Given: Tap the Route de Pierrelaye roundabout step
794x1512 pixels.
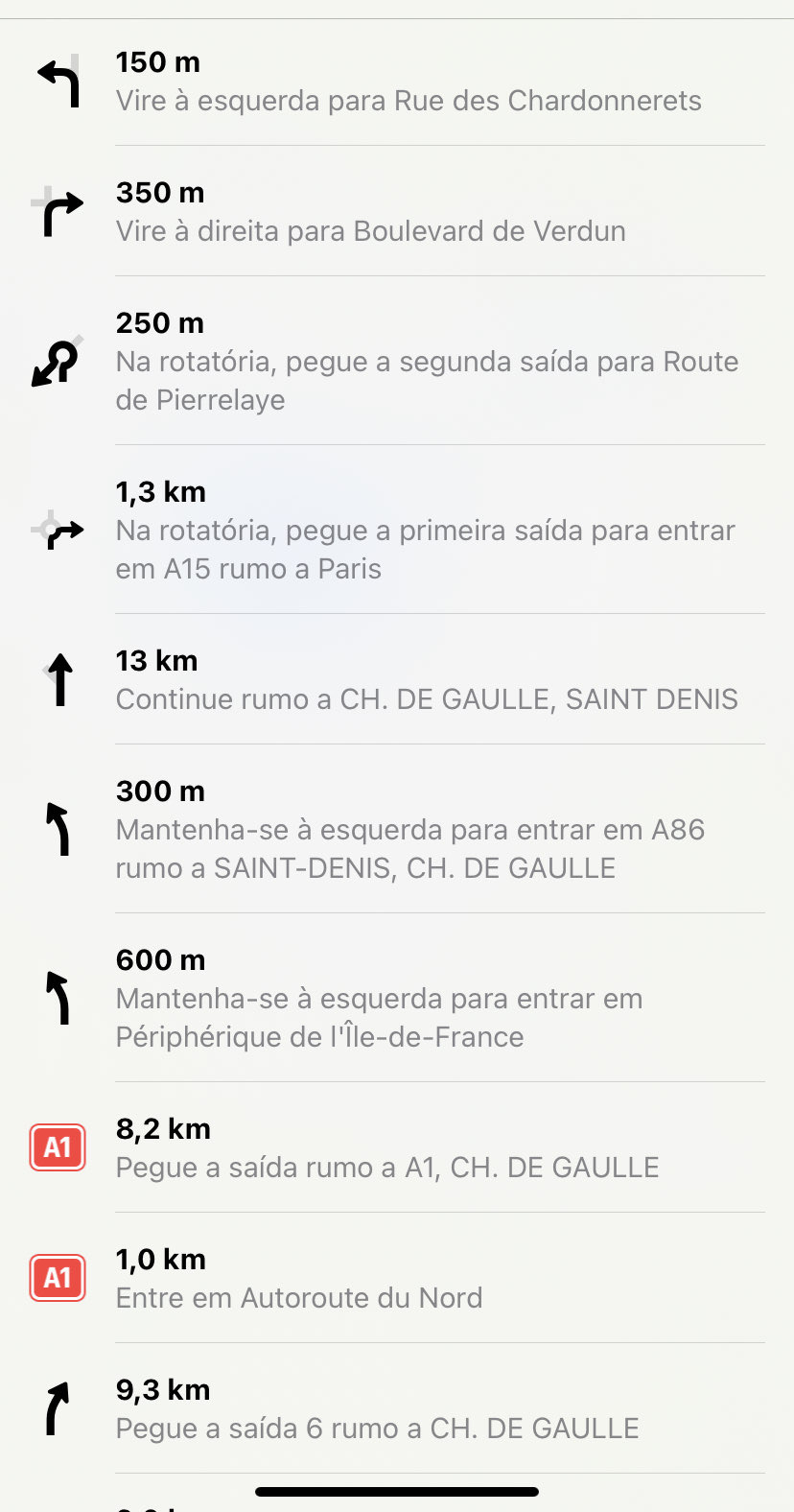Looking at the screenshot, I should (x=427, y=362).
